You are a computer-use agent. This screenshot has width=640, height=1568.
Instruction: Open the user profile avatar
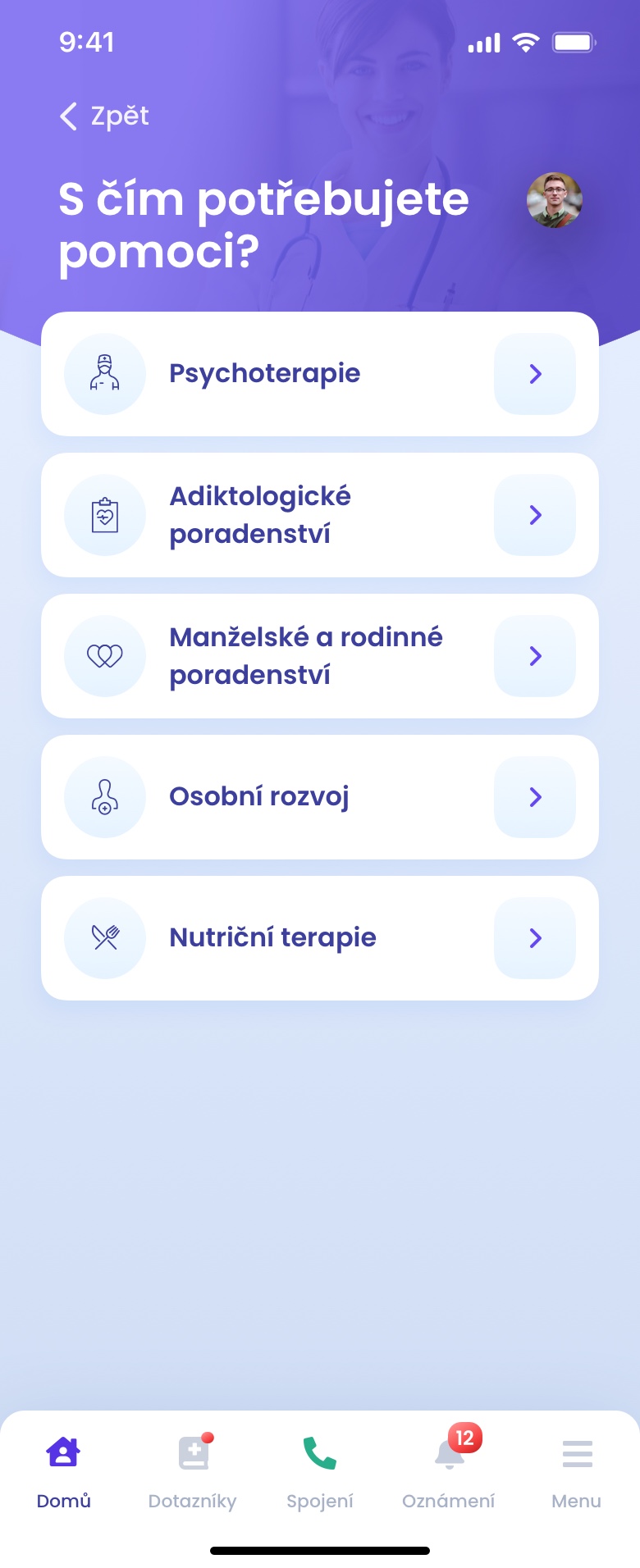[554, 200]
